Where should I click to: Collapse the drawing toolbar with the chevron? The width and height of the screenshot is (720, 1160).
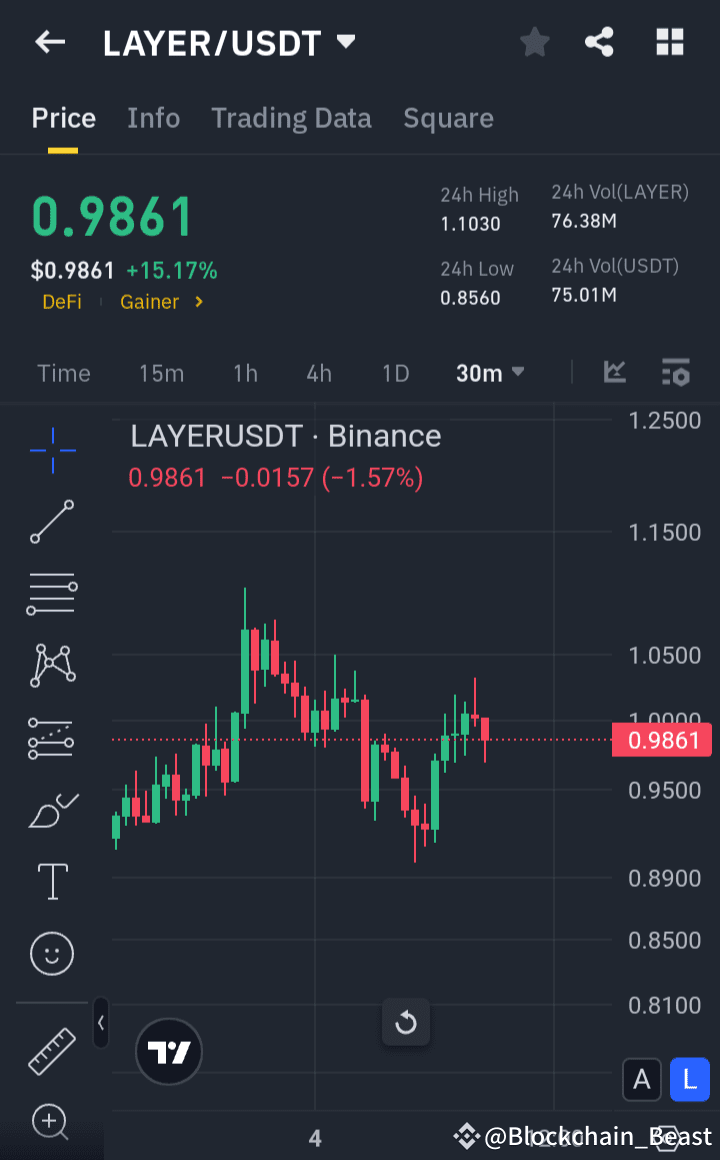[100, 1023]
